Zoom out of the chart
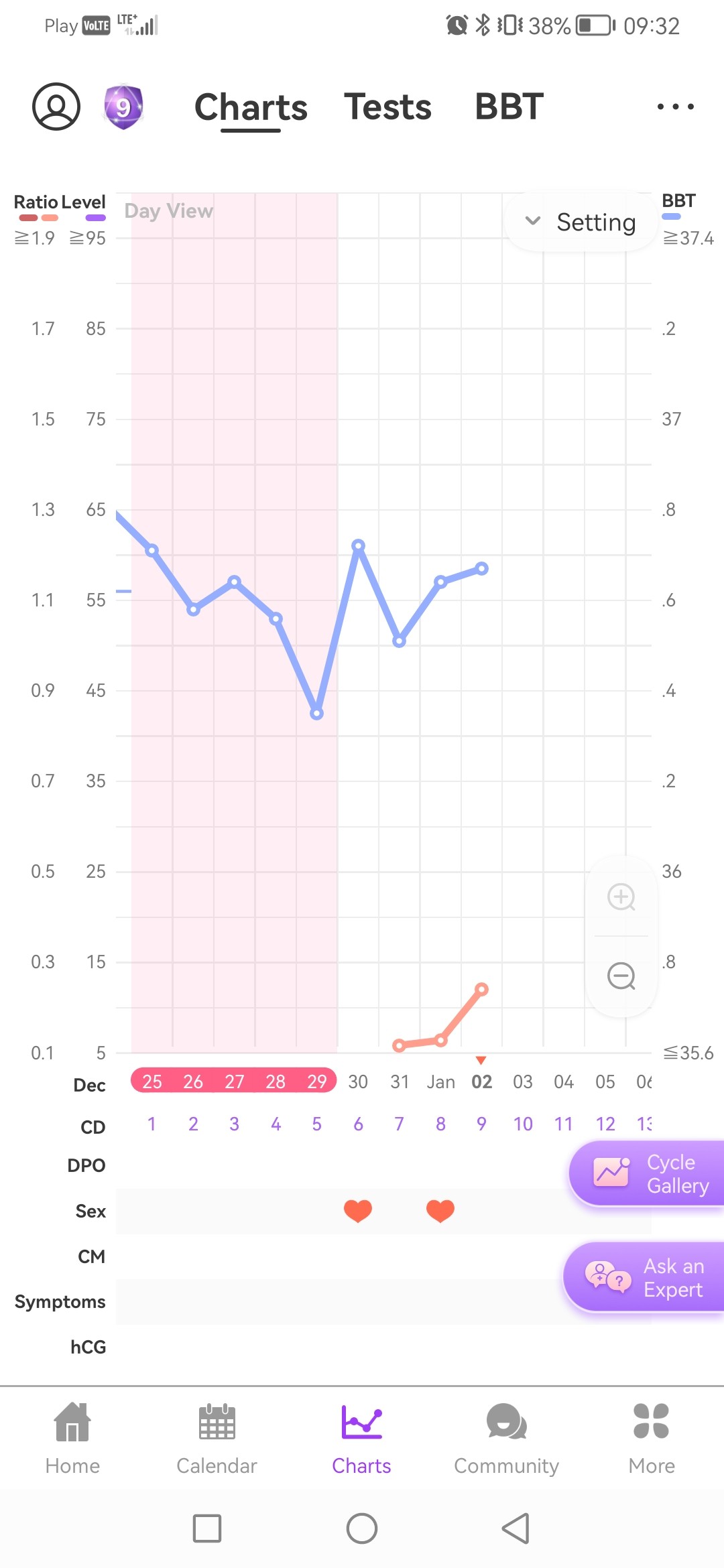The height and width of the screenshot is (1568, 724). click(x=621, y=976)
